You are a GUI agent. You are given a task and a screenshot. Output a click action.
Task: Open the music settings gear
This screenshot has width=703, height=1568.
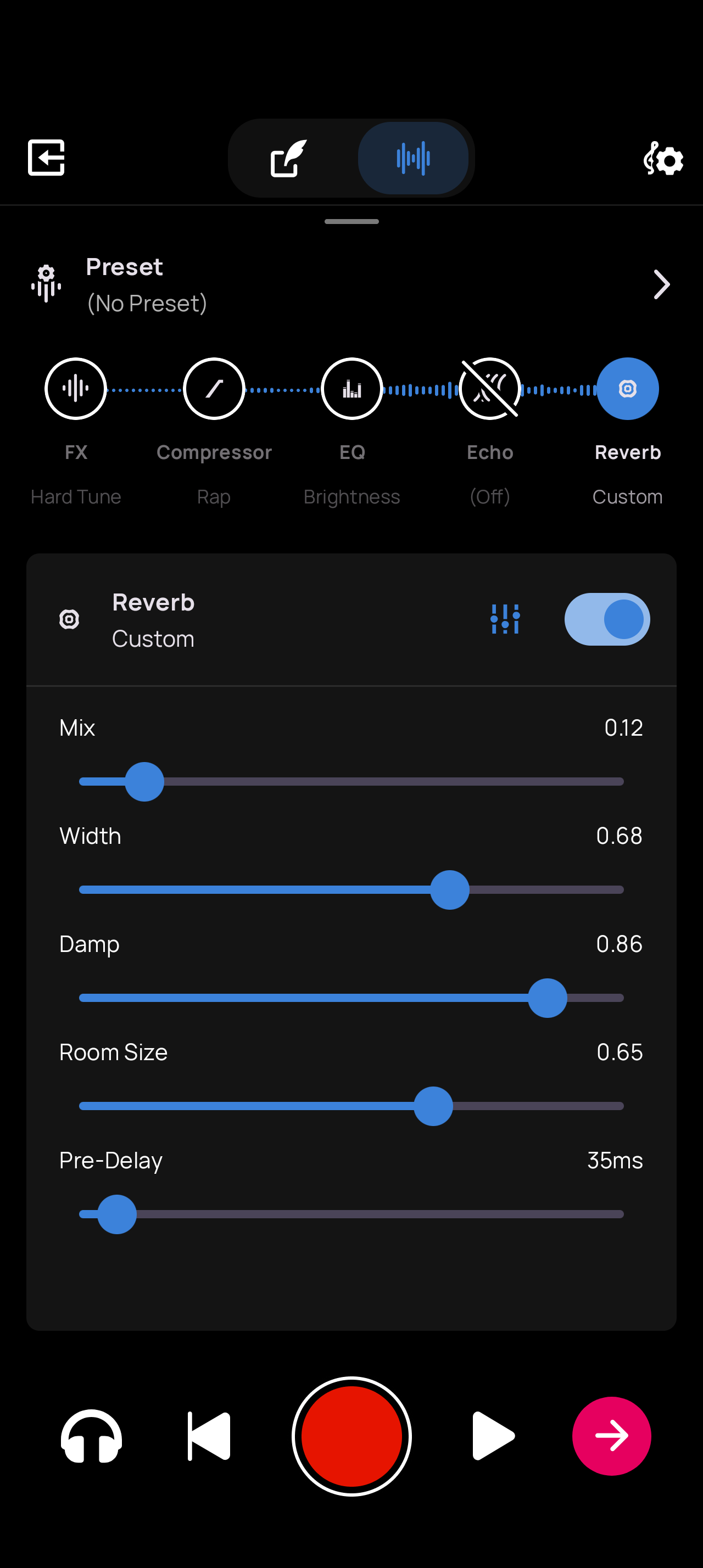(663, 159)
